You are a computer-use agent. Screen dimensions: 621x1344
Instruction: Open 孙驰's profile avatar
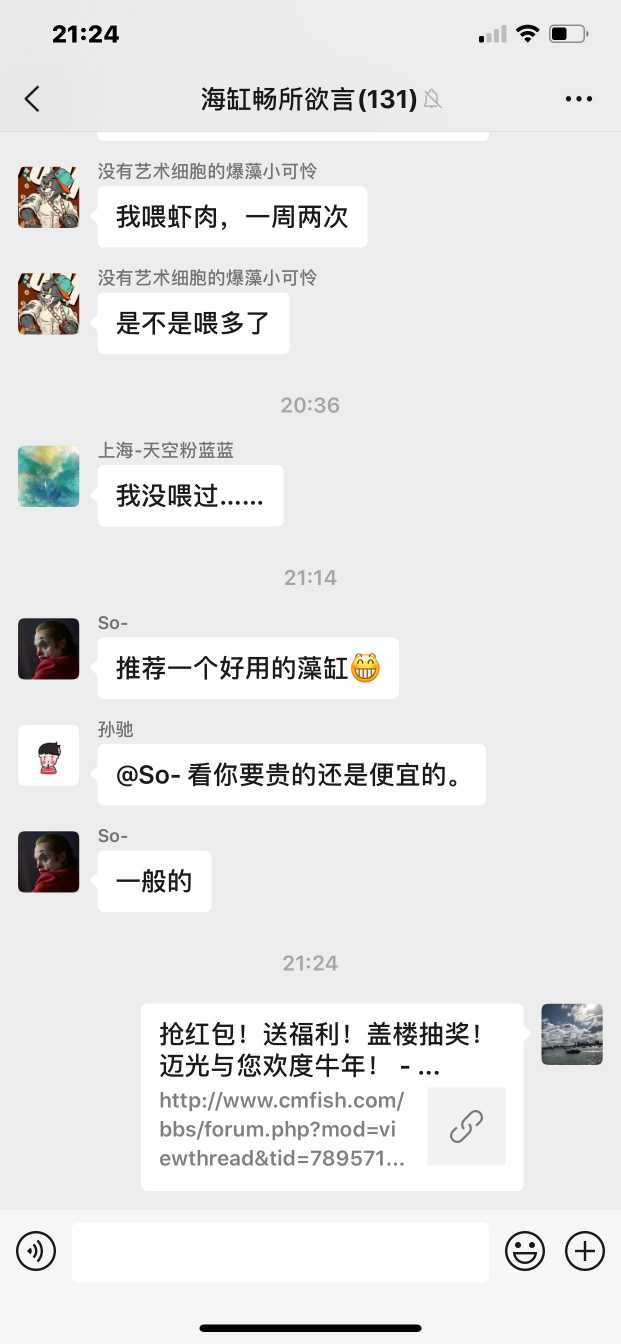pos(49,755)
